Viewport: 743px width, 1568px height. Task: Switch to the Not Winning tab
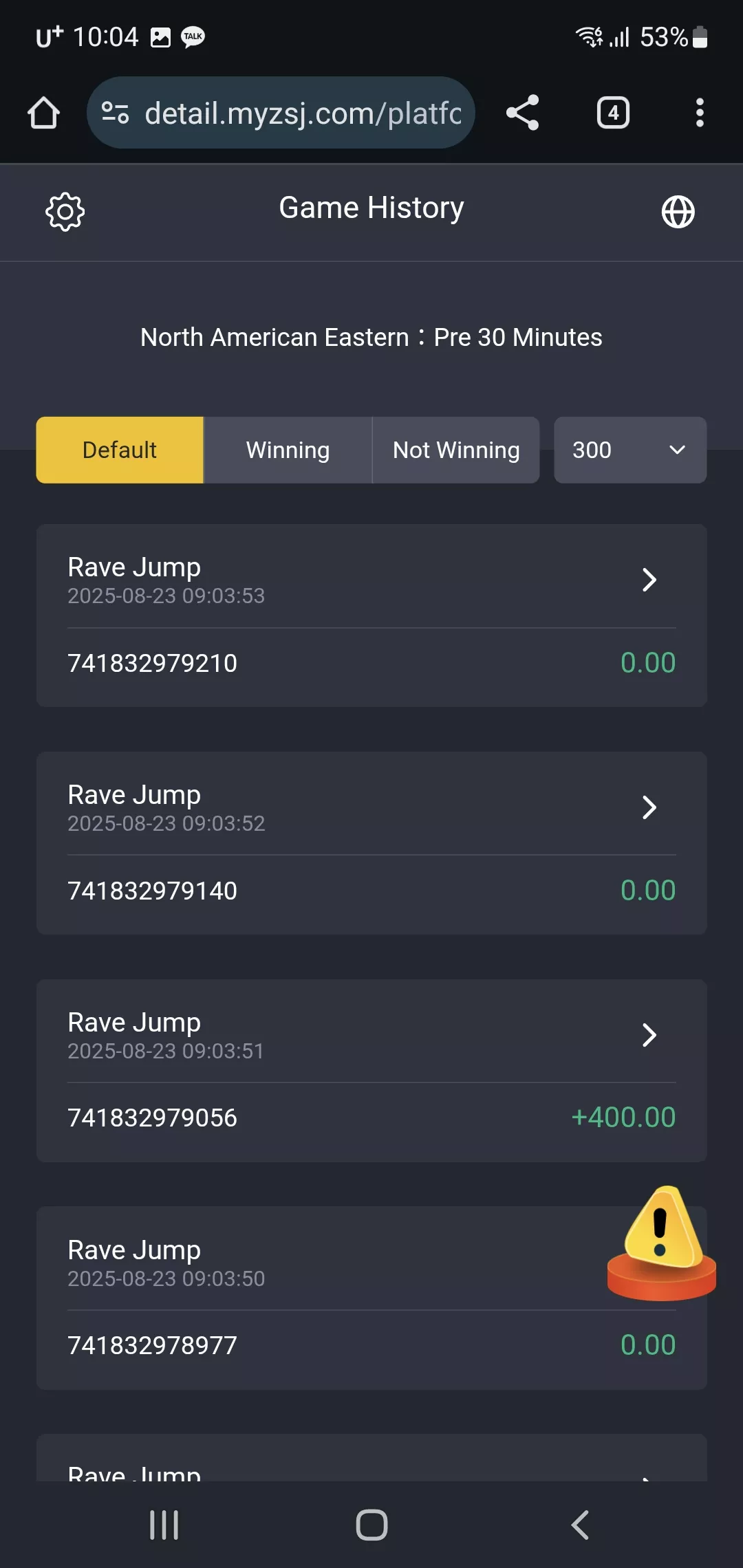(456, 450)
